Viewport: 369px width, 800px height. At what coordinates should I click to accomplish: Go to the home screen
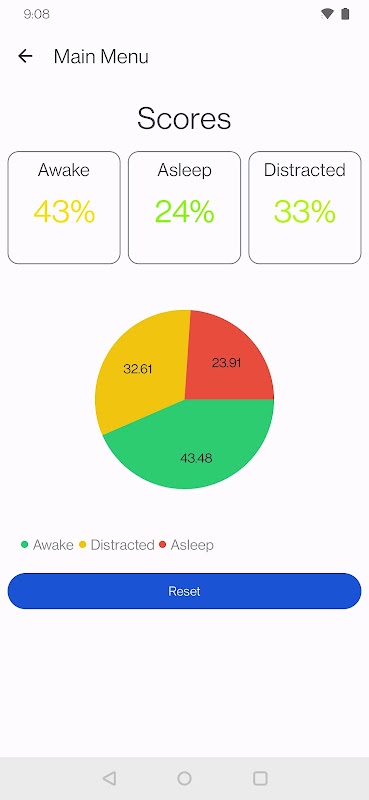point(184,778)
